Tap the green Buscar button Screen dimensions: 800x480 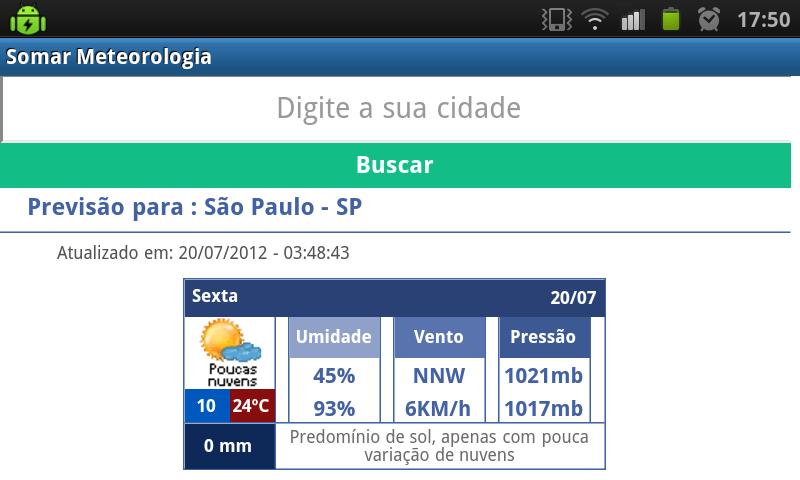tap(395, 165)
